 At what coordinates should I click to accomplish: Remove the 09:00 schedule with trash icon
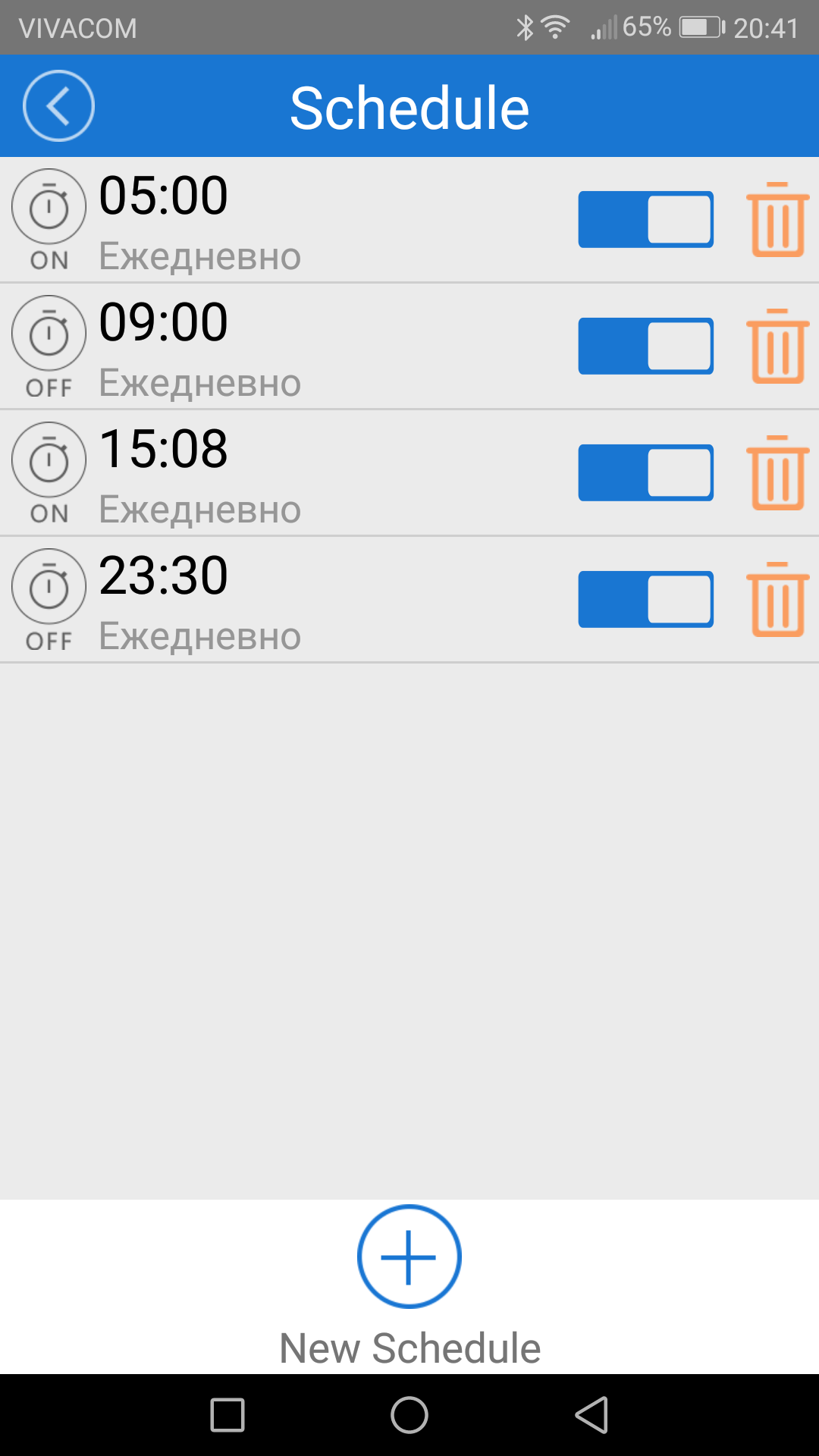tap(777, 347)
